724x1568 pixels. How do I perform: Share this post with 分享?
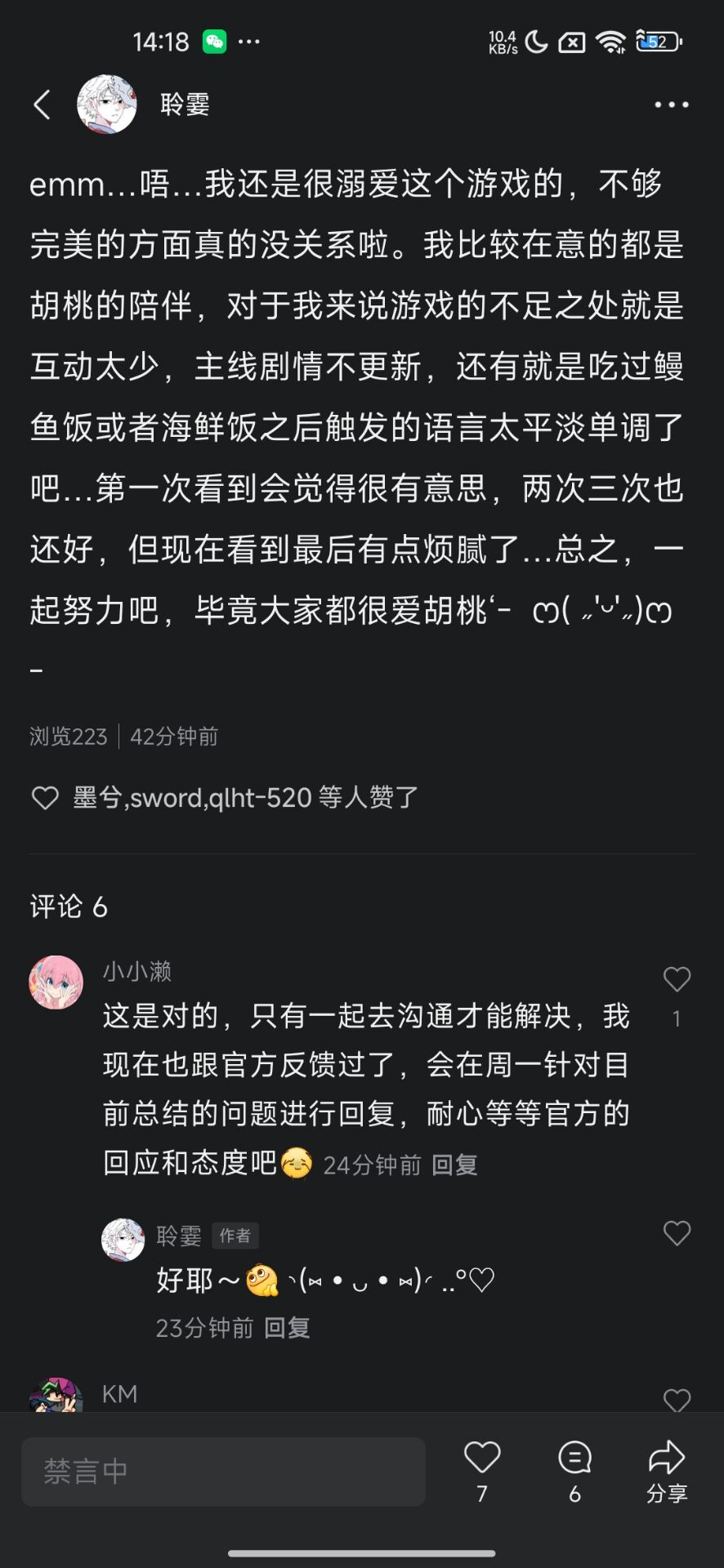click(667, 1470)
